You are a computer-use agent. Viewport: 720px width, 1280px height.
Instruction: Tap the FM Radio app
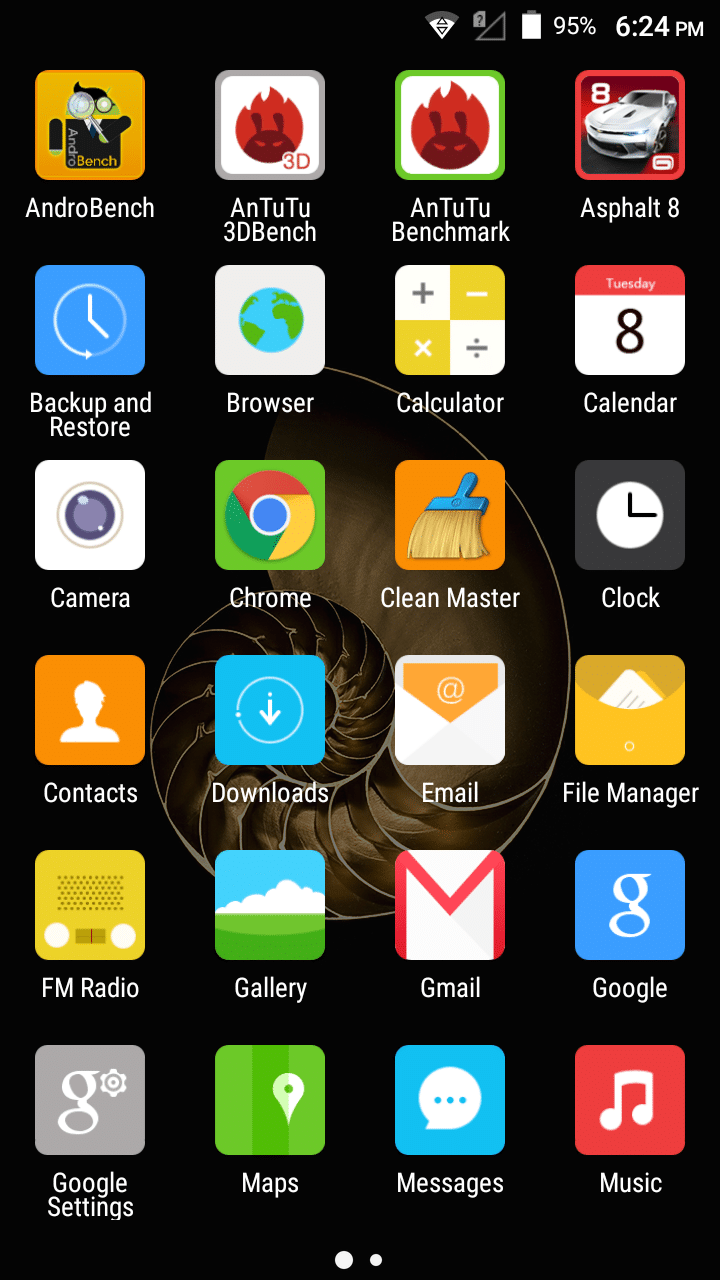pos(90,905)
